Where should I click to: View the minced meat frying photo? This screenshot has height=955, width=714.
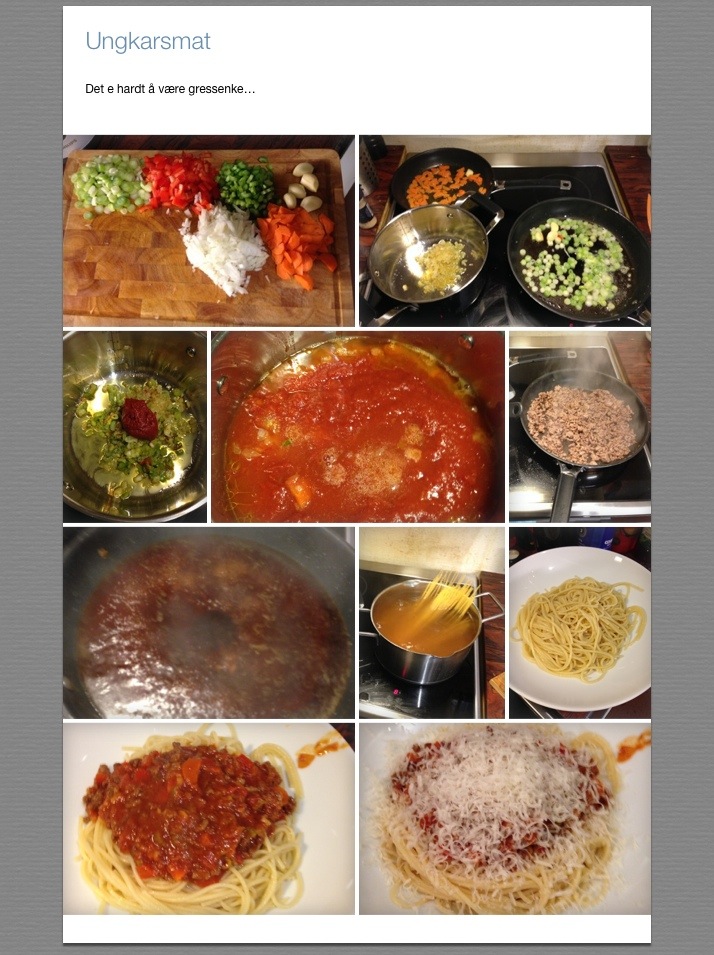[x=579, y=427]
